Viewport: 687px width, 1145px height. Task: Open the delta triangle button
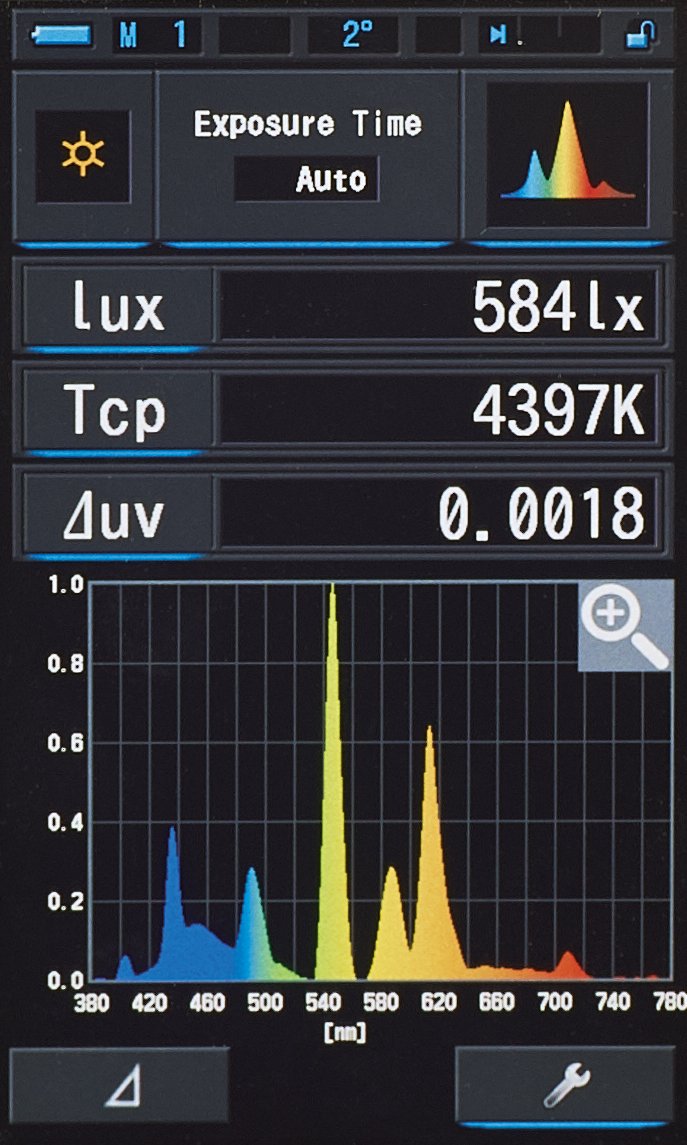pyautogui.click(x=119, y=1084)
